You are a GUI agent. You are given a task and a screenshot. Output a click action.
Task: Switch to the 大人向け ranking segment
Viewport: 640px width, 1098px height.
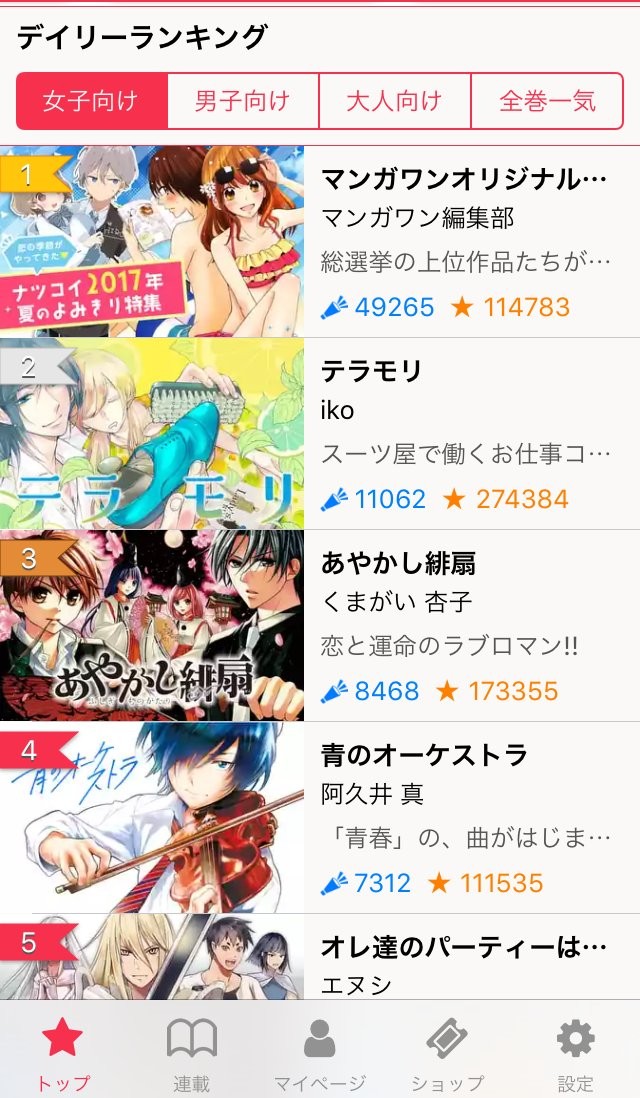(394, 101)
